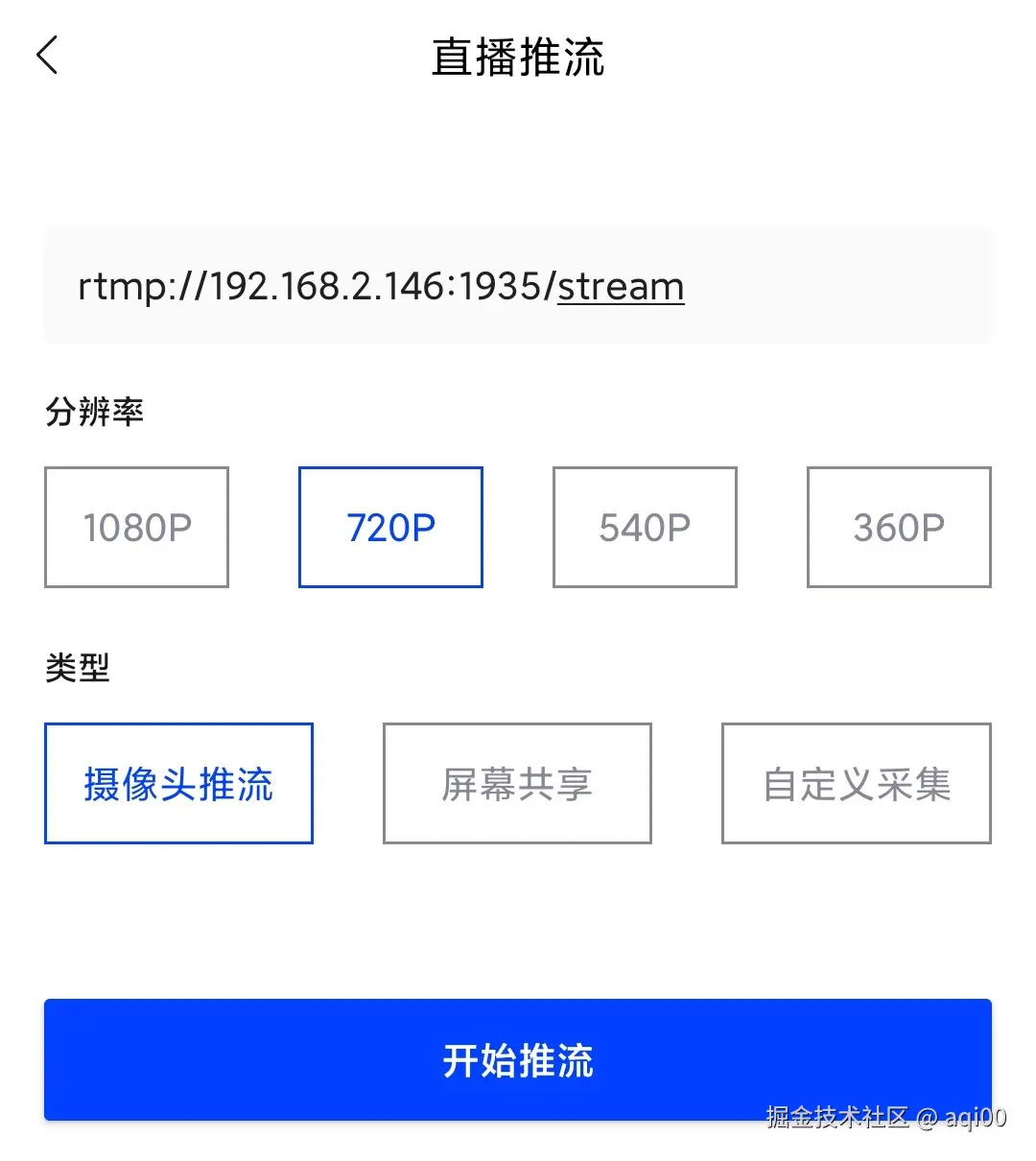Select 1080P resolution

[x=136, y=528]
